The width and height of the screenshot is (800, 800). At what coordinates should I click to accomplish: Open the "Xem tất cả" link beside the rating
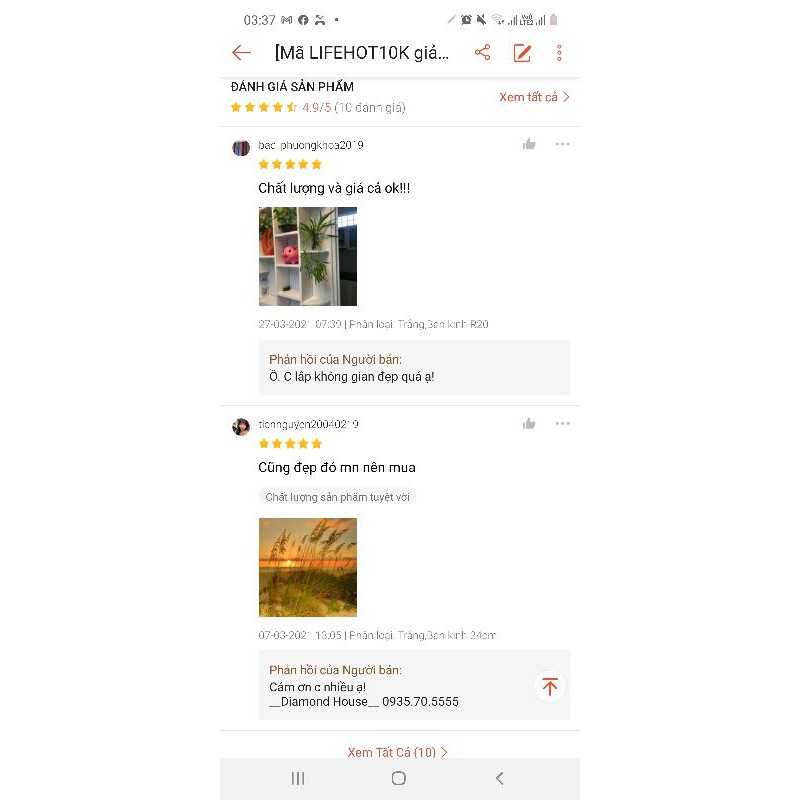534,97
